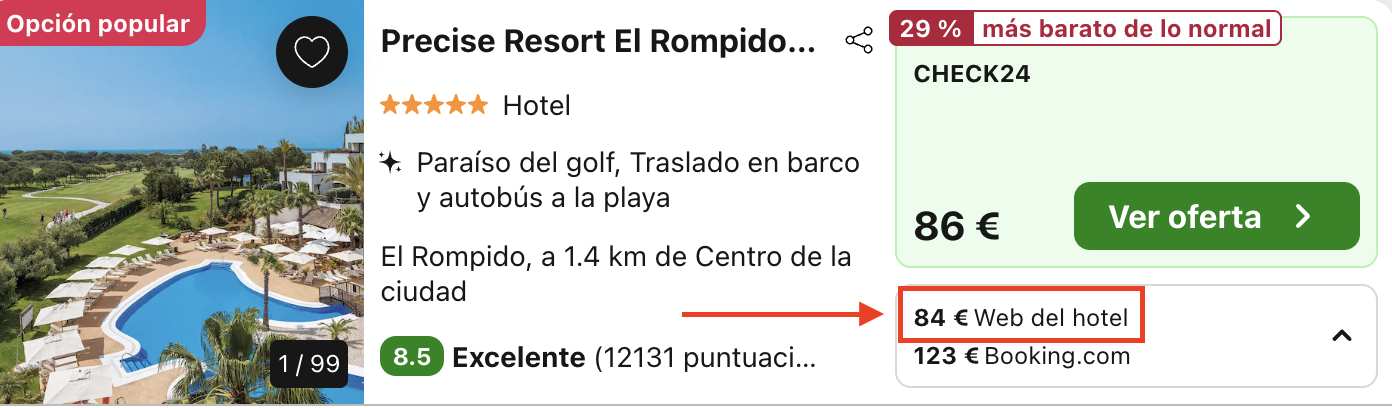Choose the 123 € Booking.com offer
This screenshot has width=1392, height=408.
click(x=1021, y=355)
